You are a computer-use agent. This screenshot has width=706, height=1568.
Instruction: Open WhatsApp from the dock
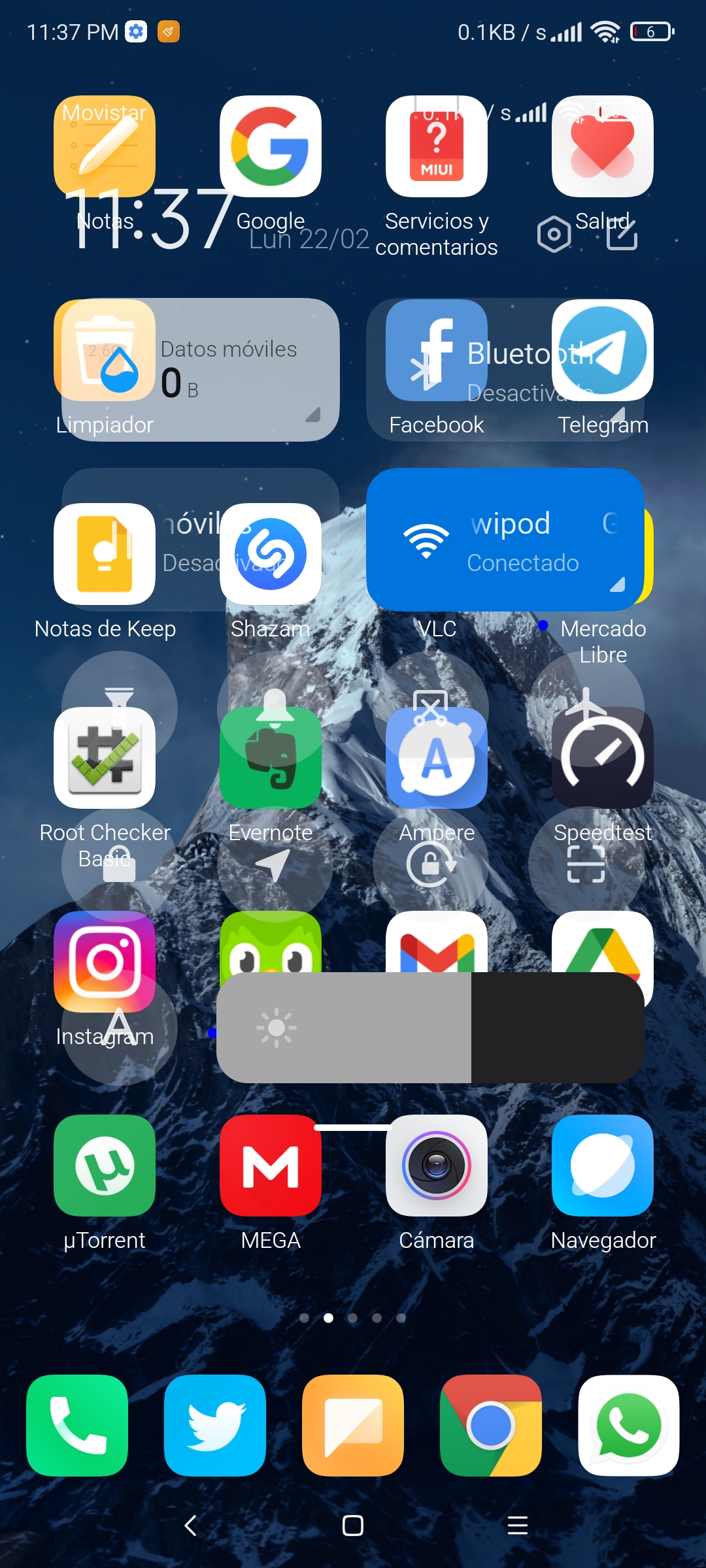(629, 1426)
